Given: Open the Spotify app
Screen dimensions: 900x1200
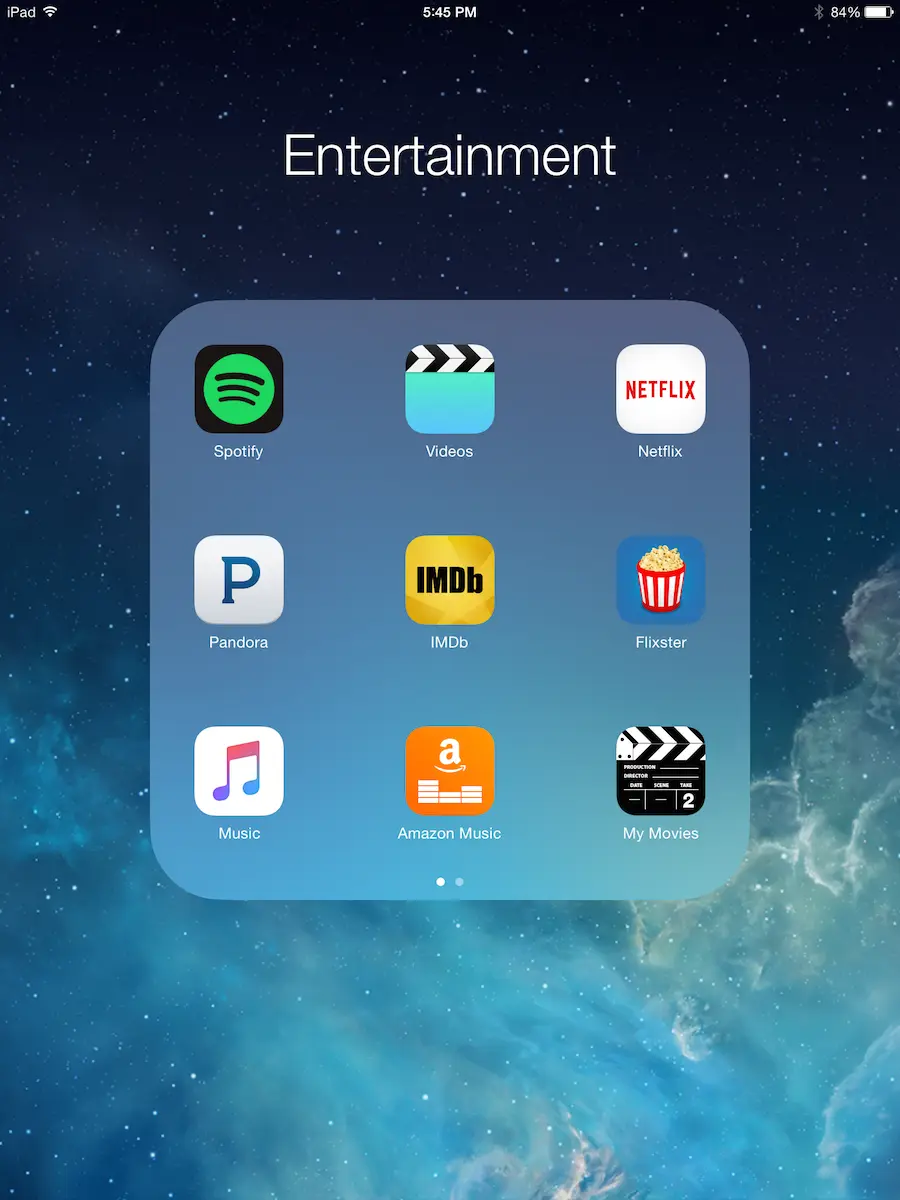Looking at the screenshot, I should coord(239,389).
